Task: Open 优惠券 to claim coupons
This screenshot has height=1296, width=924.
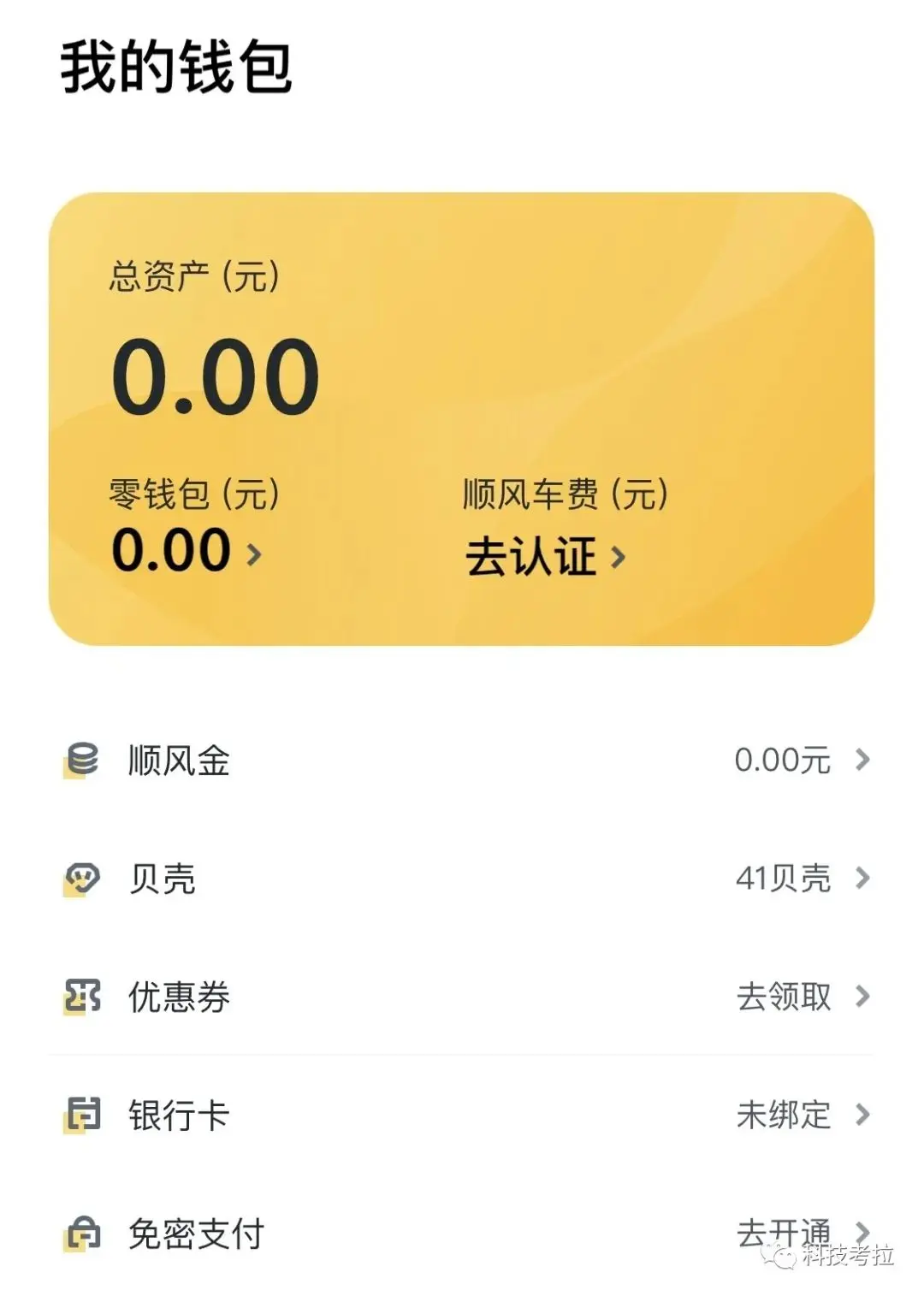Action: [x=462, y=997]
